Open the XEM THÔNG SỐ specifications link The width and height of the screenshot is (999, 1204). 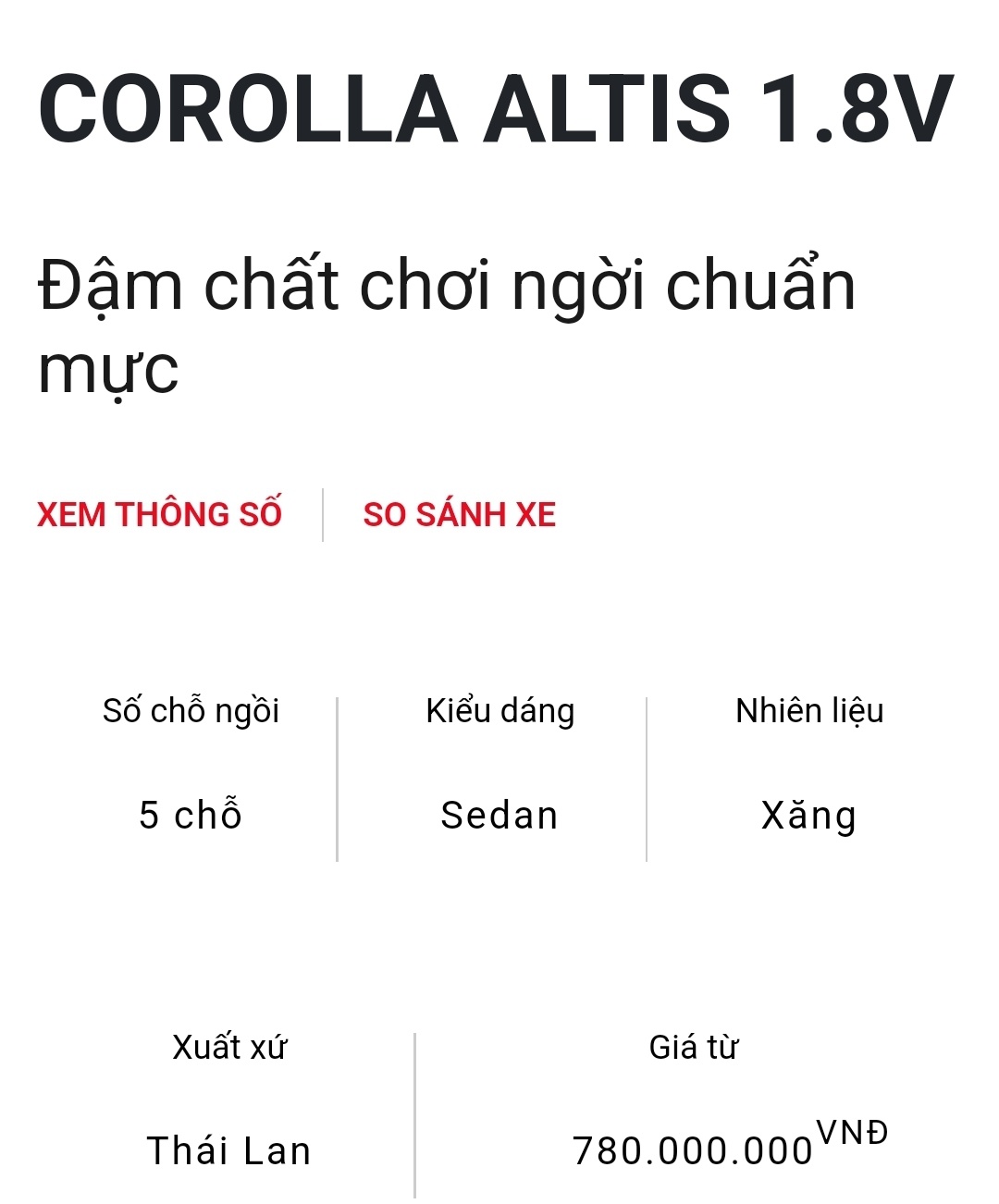pos(159,514)
